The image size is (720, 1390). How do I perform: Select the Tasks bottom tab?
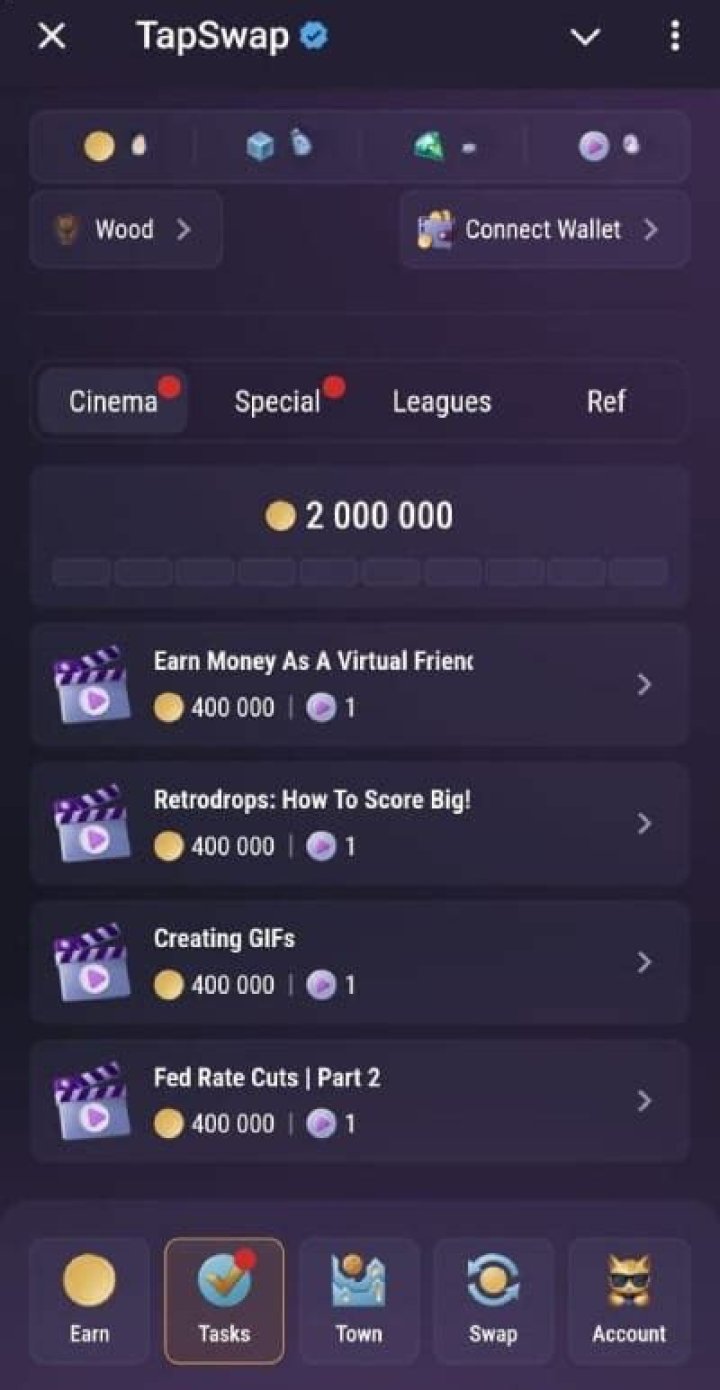(x=224, y=1300)
